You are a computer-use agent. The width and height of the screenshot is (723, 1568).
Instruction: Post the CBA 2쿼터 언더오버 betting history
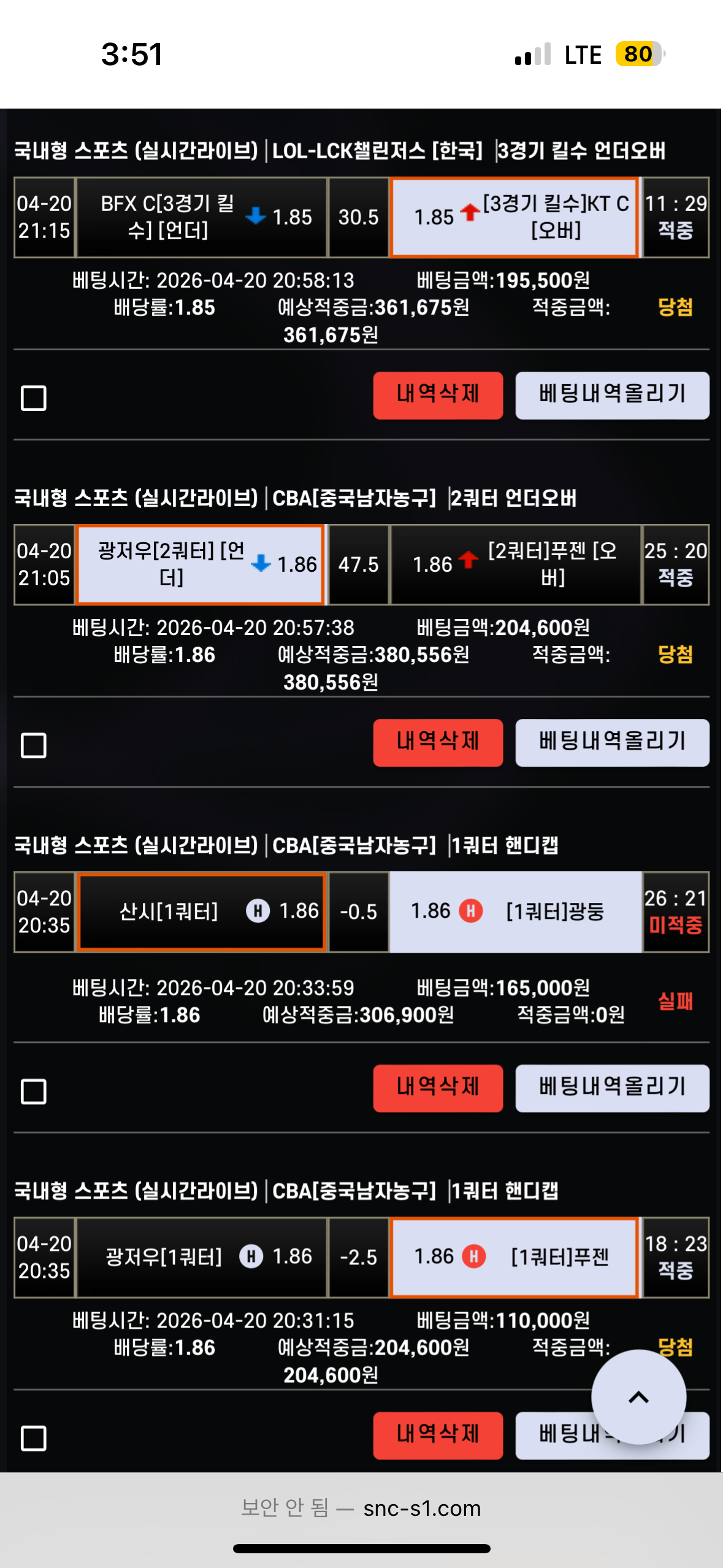(x=612, y=742)
